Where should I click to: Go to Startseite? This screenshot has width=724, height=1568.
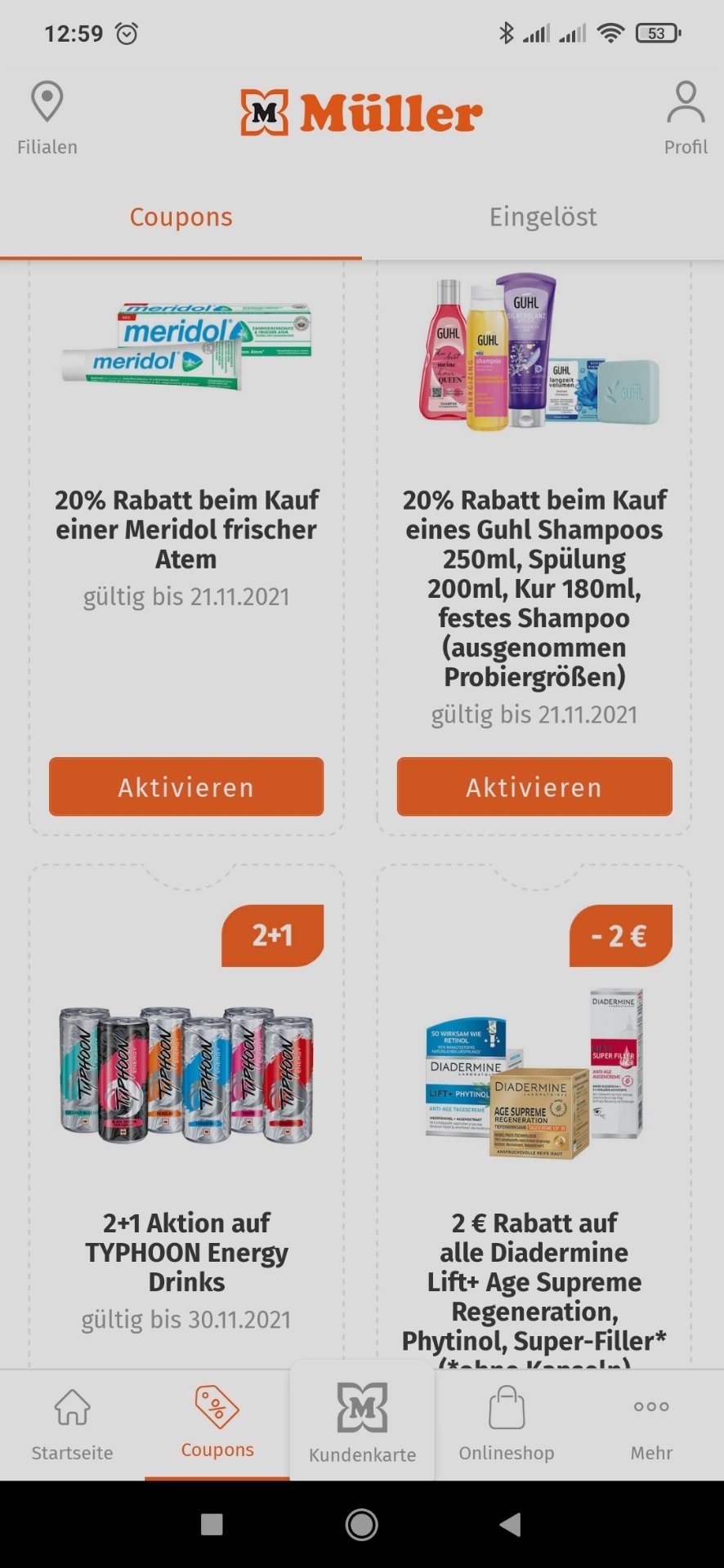click(x=73, y=1425)
